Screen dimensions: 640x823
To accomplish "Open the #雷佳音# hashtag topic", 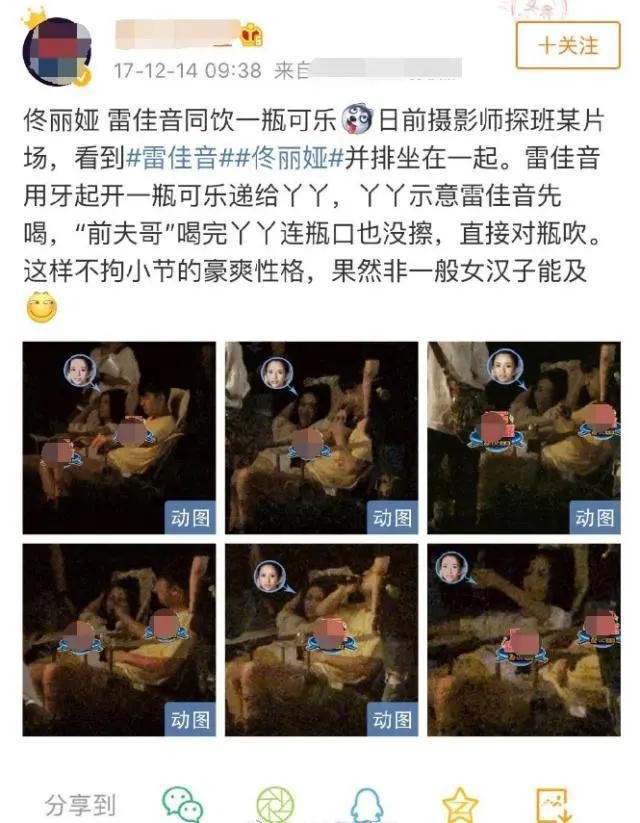I will [178, 157].
